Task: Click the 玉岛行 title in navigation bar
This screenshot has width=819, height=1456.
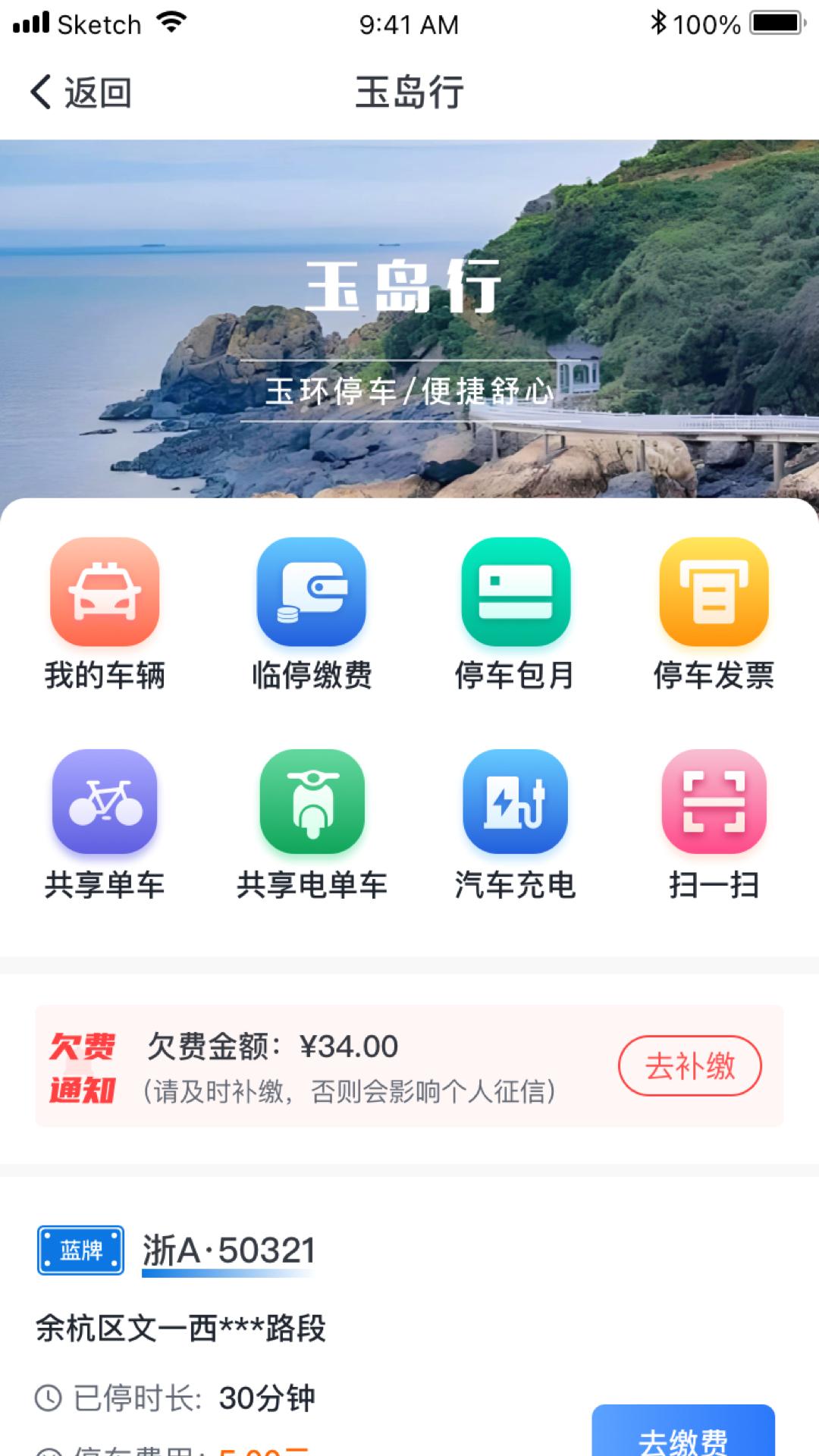Action: coord(409,93)
